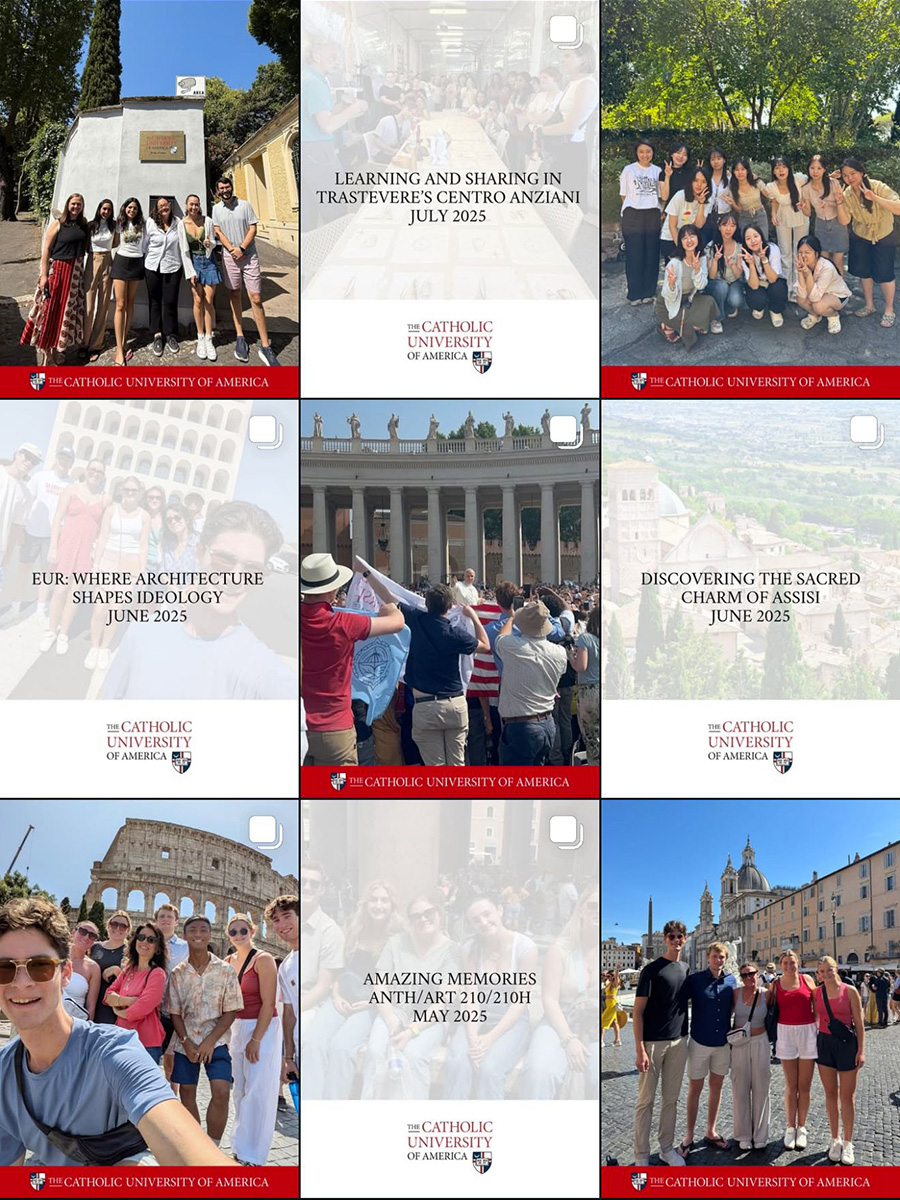Click the red Catholic University of America banner on the top-left post
The height and width of the screenshot is (1200, 900).
pos(150,381)
